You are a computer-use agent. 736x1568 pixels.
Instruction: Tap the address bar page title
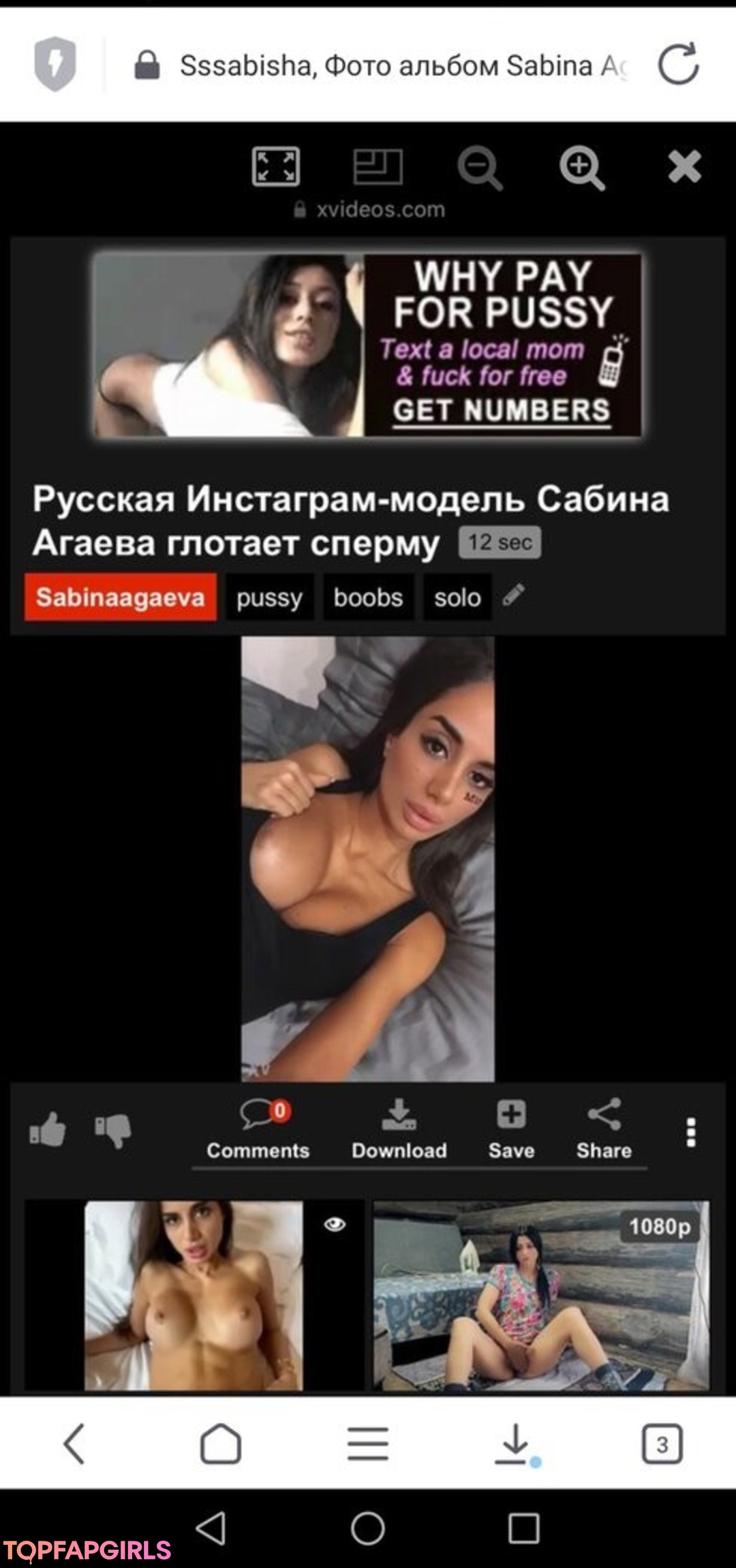tap(402, 65)
